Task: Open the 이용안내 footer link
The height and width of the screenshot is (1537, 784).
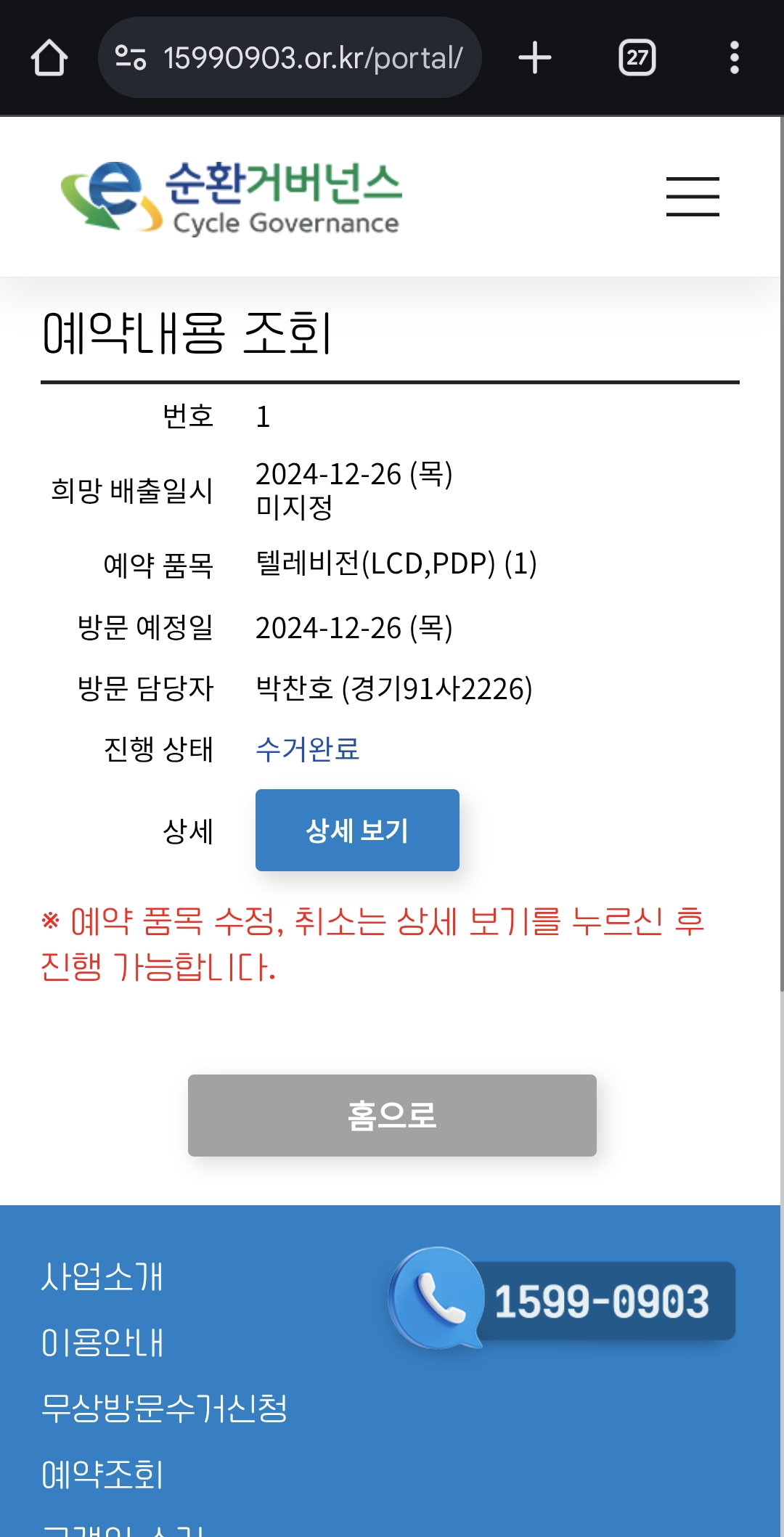Action: pos(102,1342)
